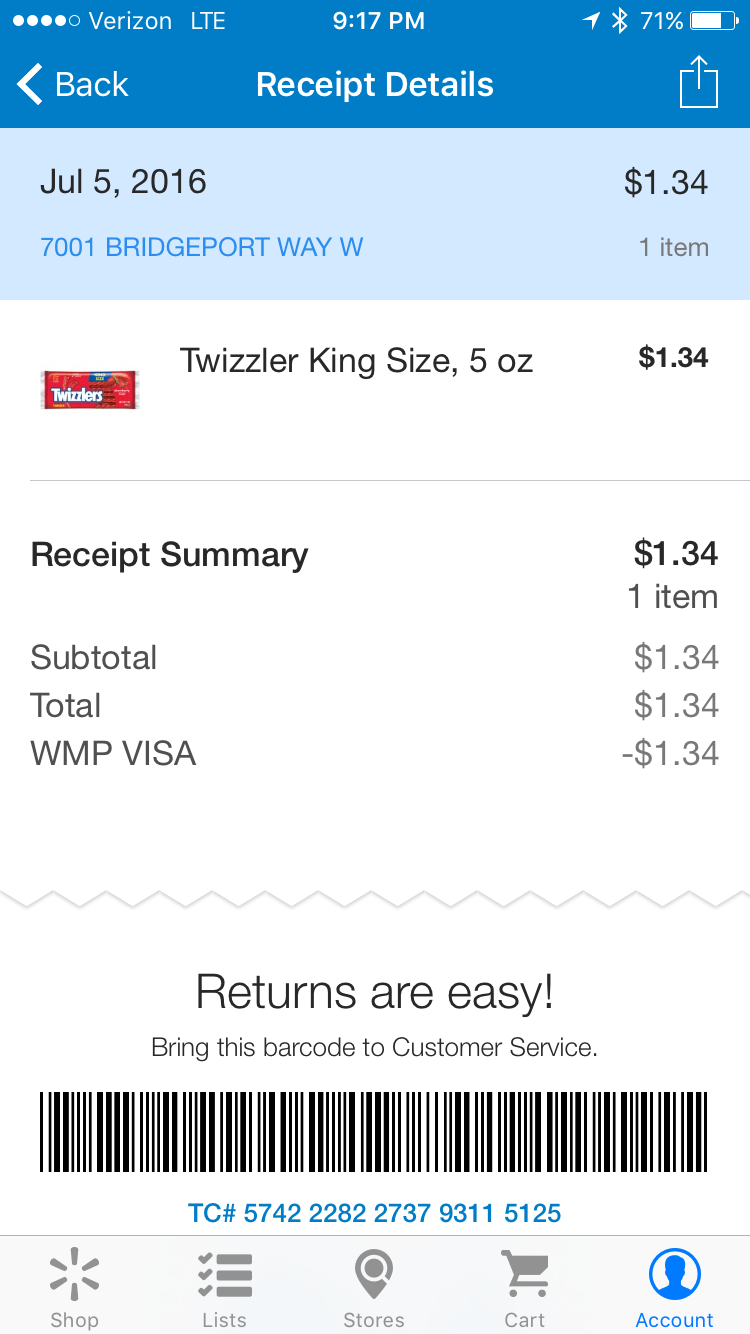Viewport: 750px width, 1334px height.
Task: Select the Account tab
Action: pos(675,1288)
